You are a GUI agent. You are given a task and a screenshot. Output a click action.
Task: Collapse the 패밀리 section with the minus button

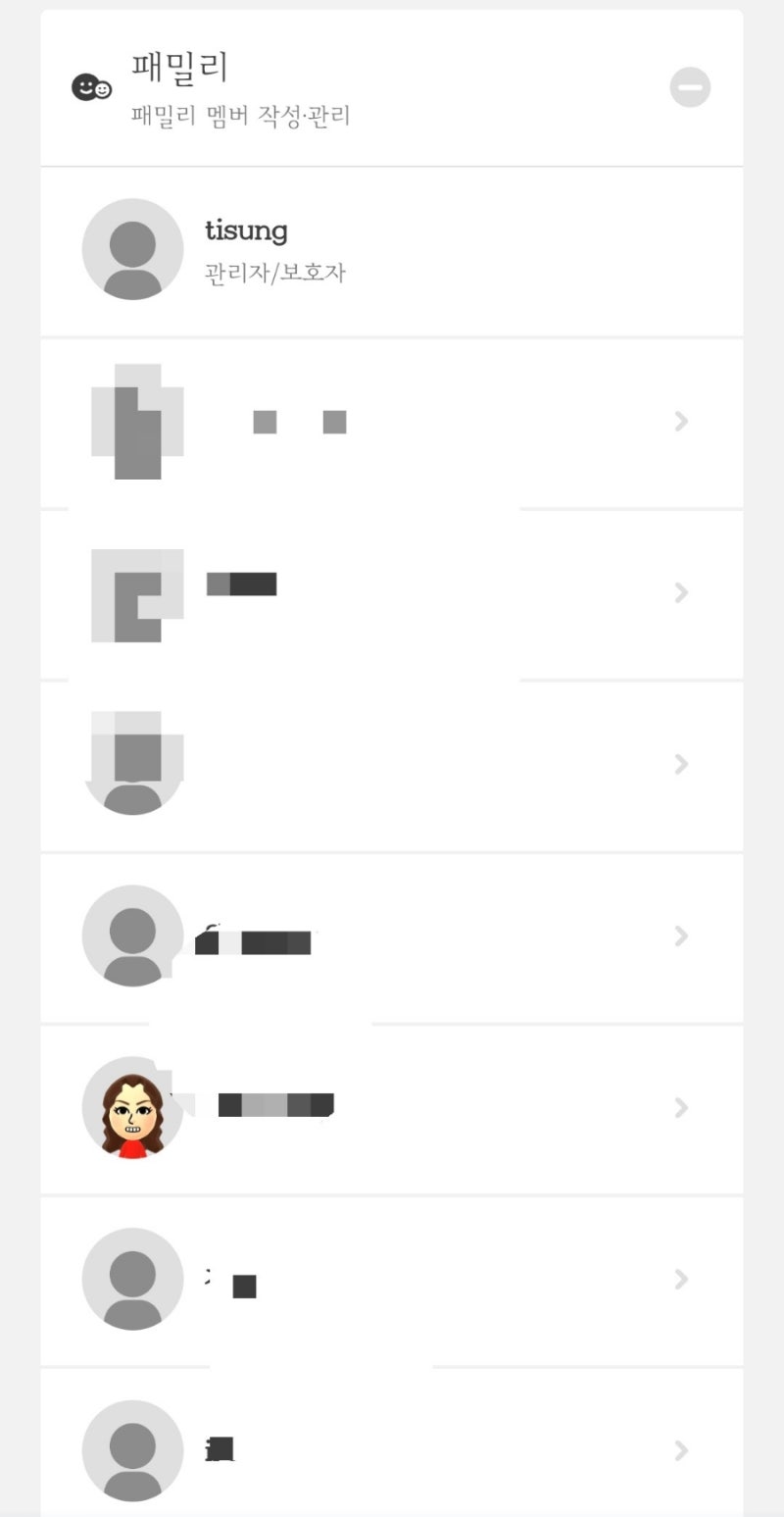(690, 87)
